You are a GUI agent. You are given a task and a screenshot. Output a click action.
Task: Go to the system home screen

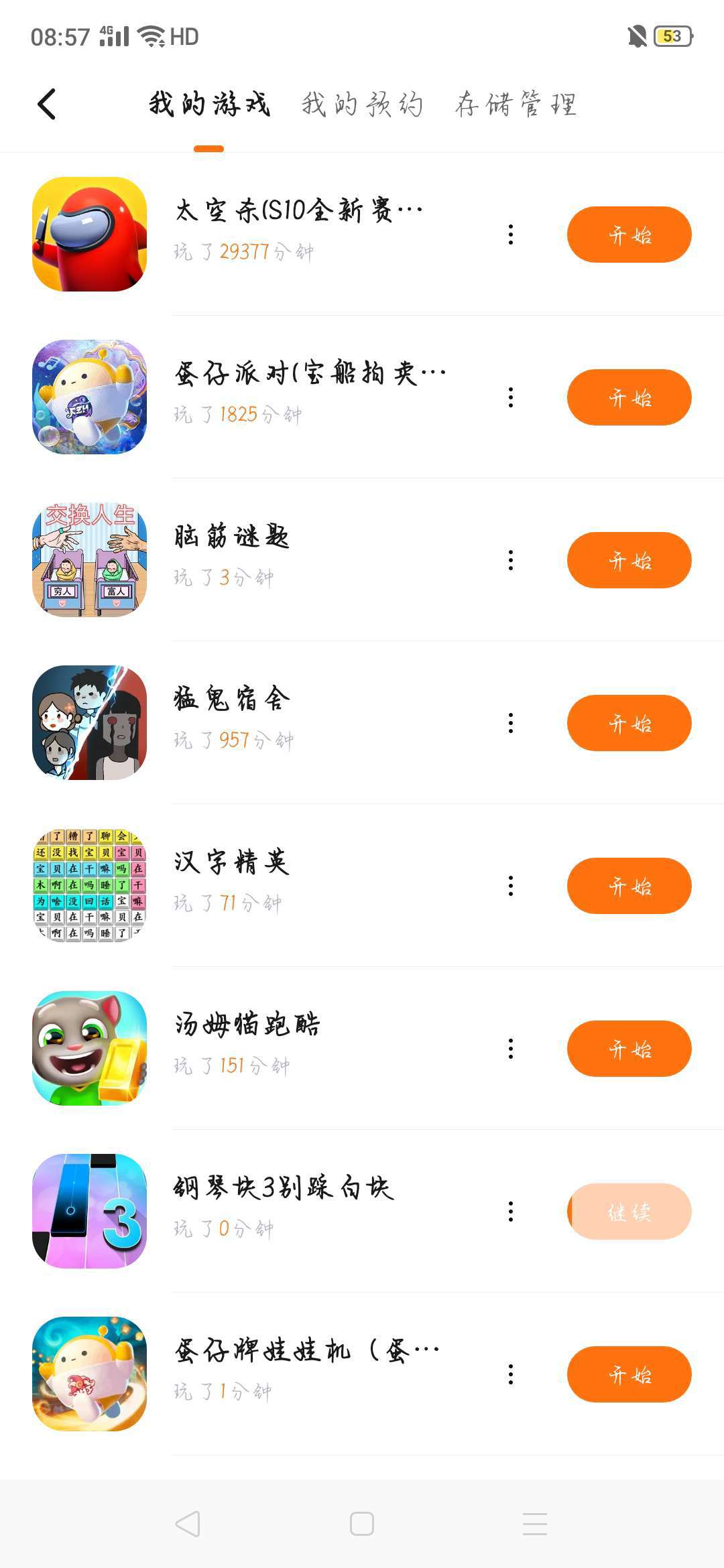(x=362, y=1524)
